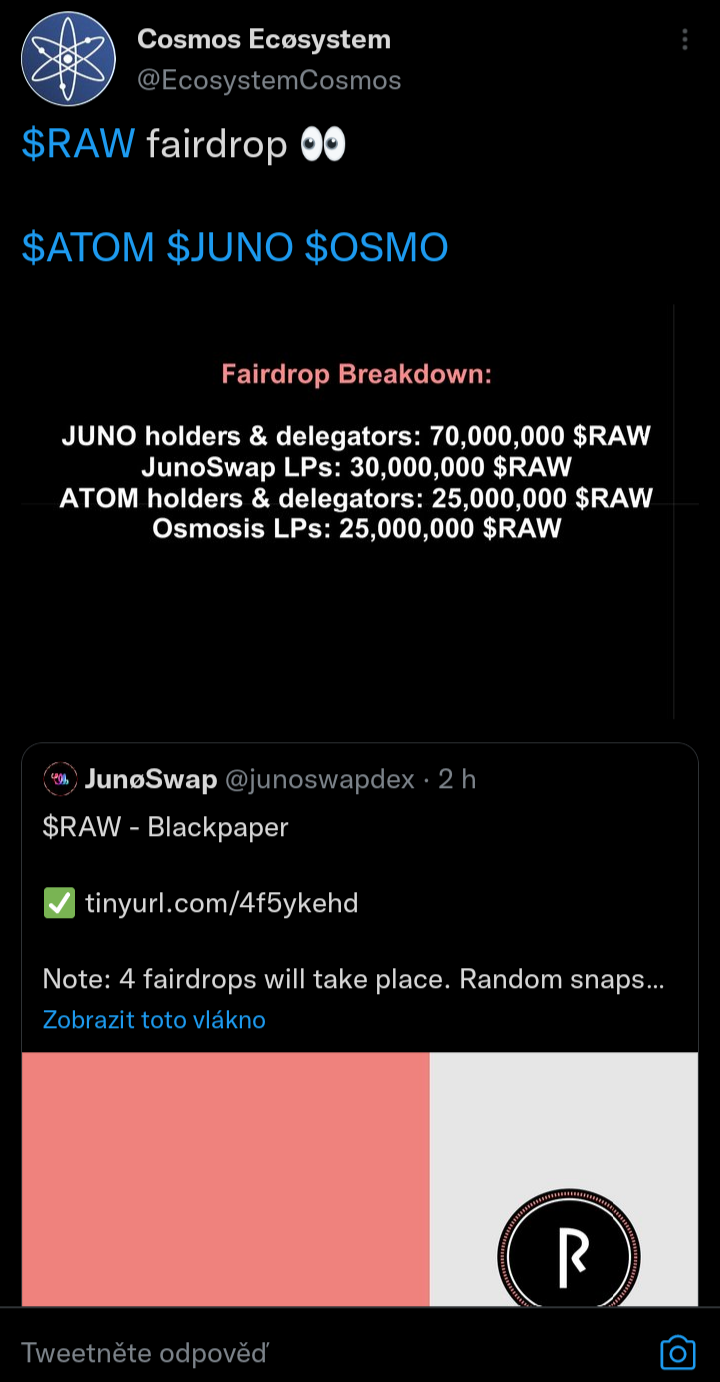Tap the $JUNO cashtag
Viewport: 720px width, 1382px height.
[230, 247]
